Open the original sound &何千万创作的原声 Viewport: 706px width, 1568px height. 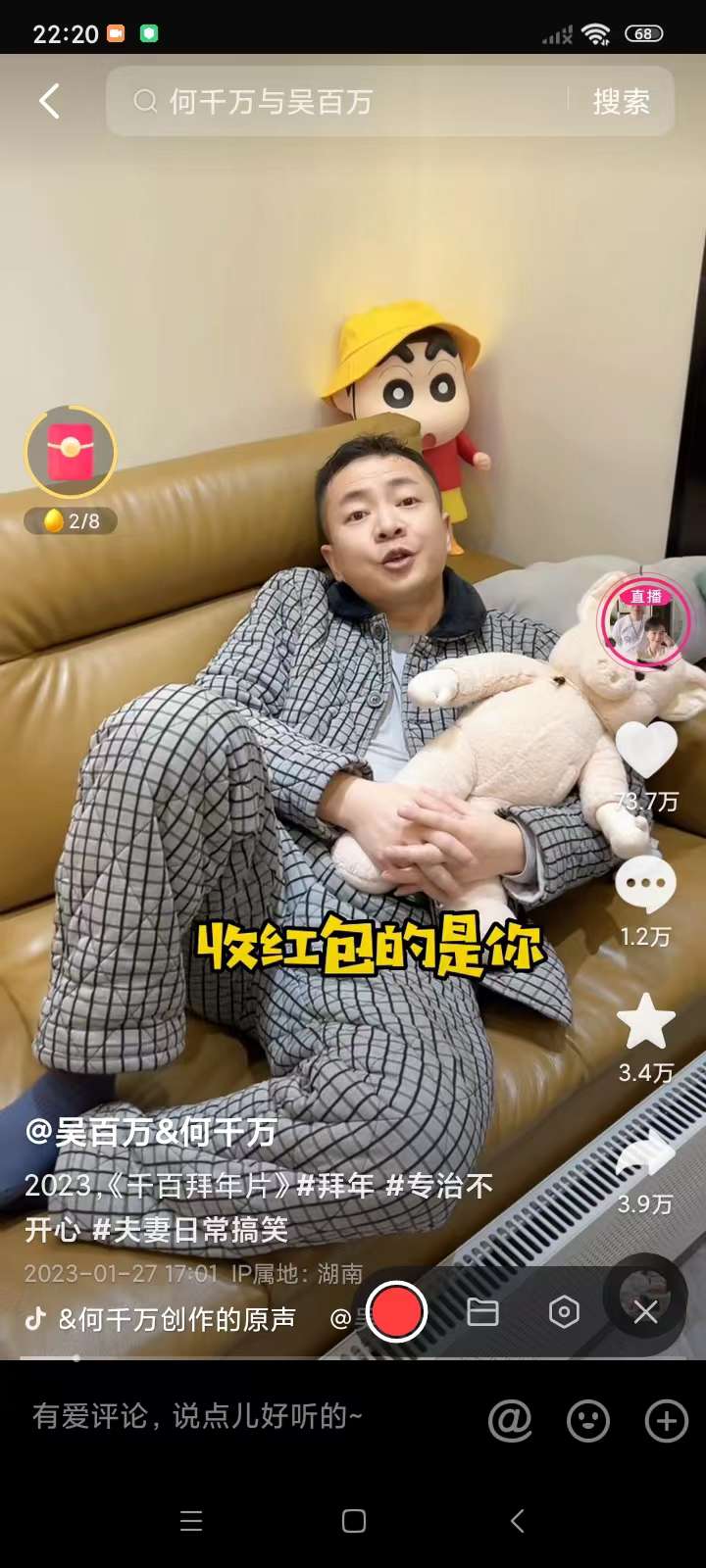[176, 1319]
